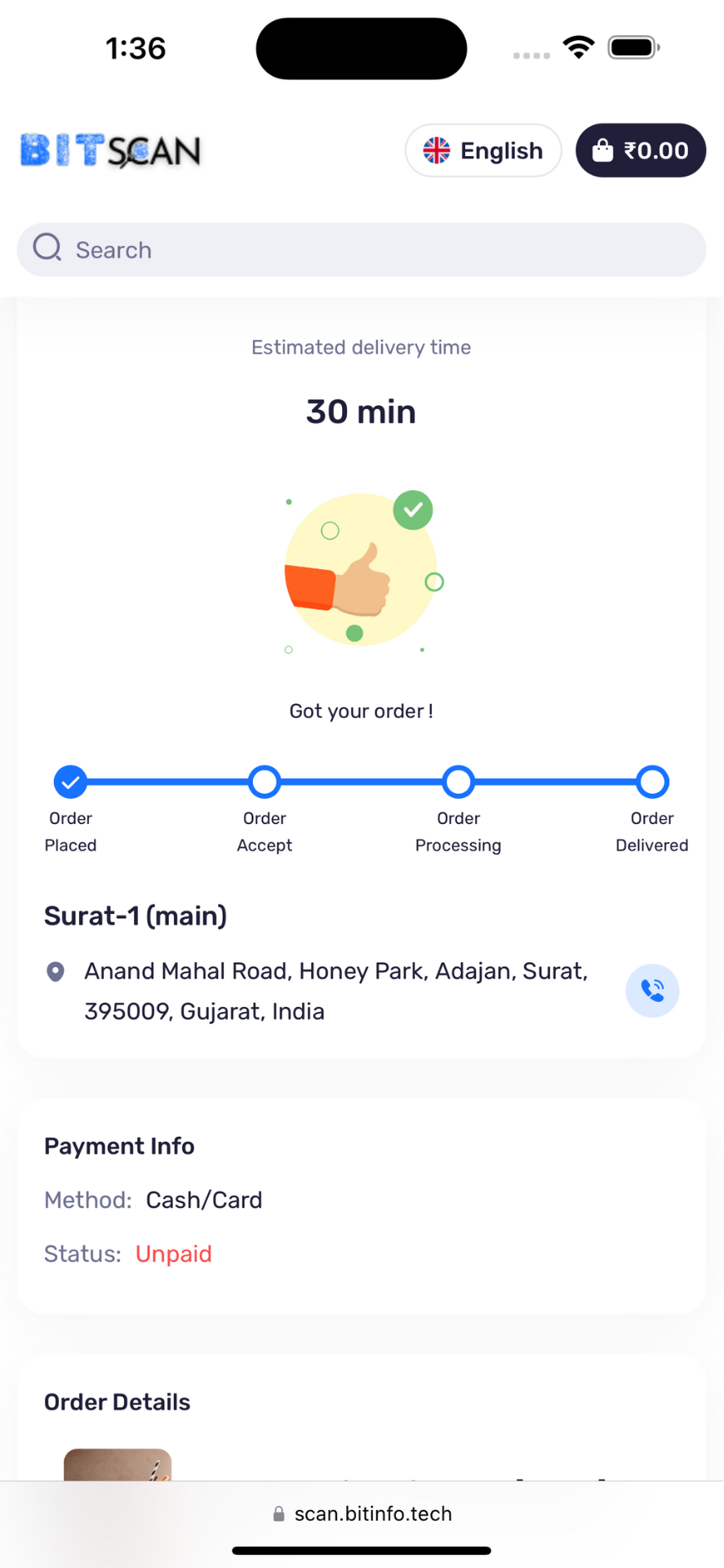
Task: Open the cart showing ₹0.00
Action: [640, 150]
